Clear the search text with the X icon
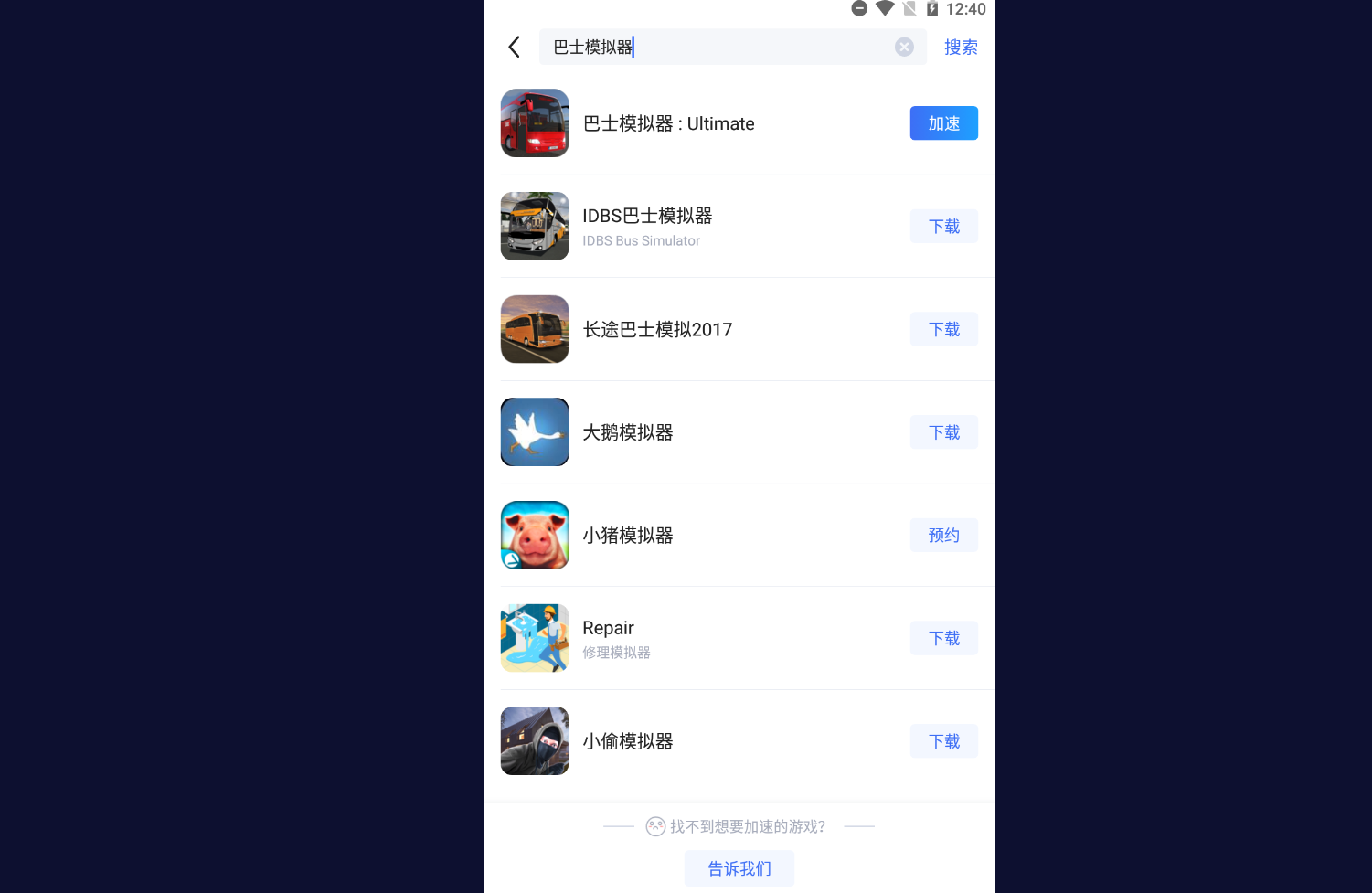 coord(904,48)
